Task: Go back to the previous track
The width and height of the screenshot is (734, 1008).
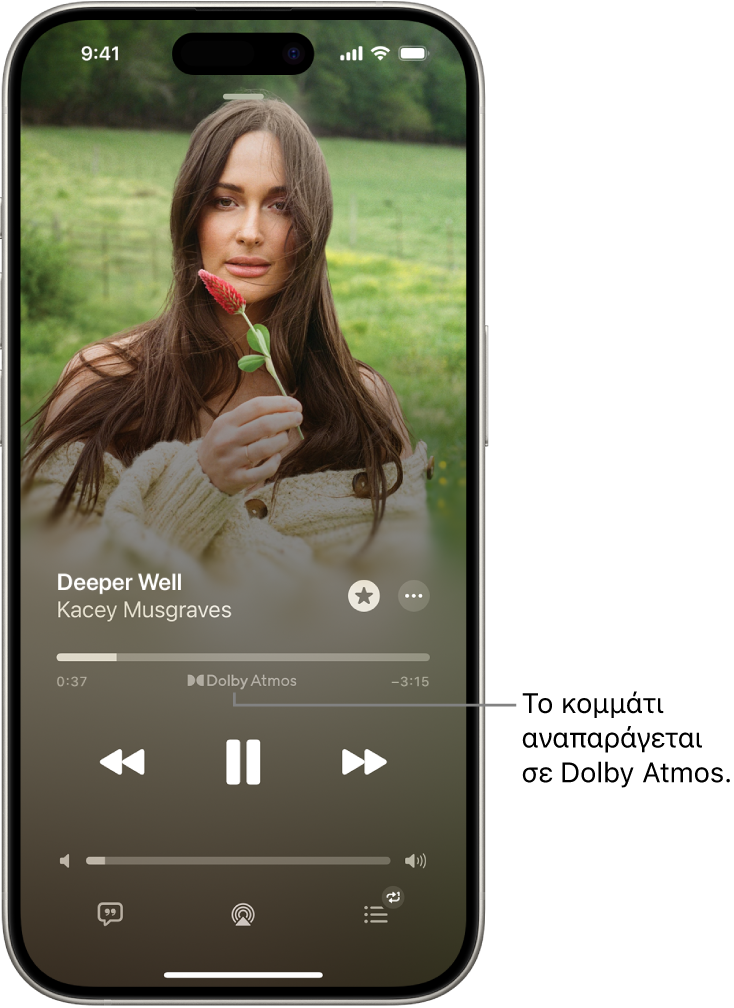Action: 122,762
